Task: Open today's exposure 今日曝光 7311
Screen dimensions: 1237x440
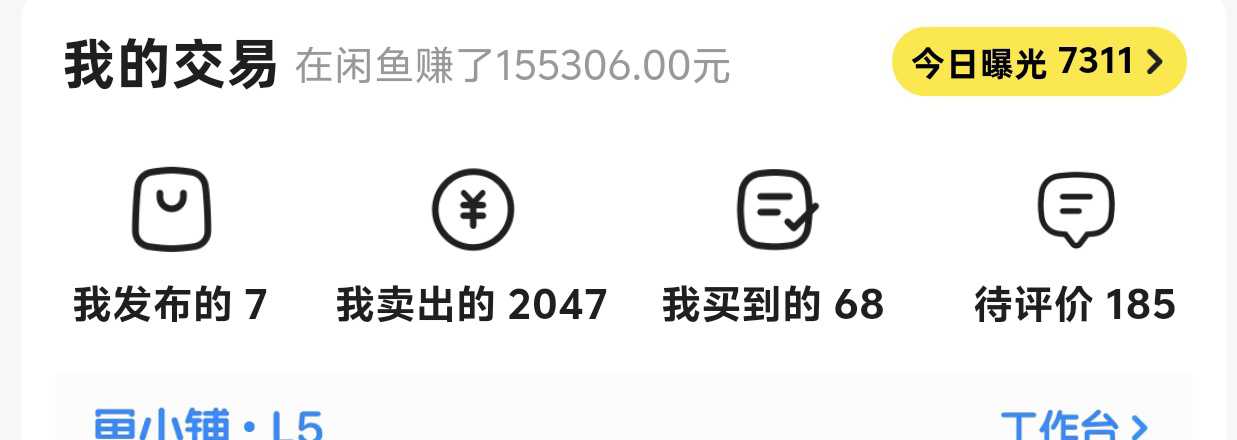Action: click(x=1038, y=62)
